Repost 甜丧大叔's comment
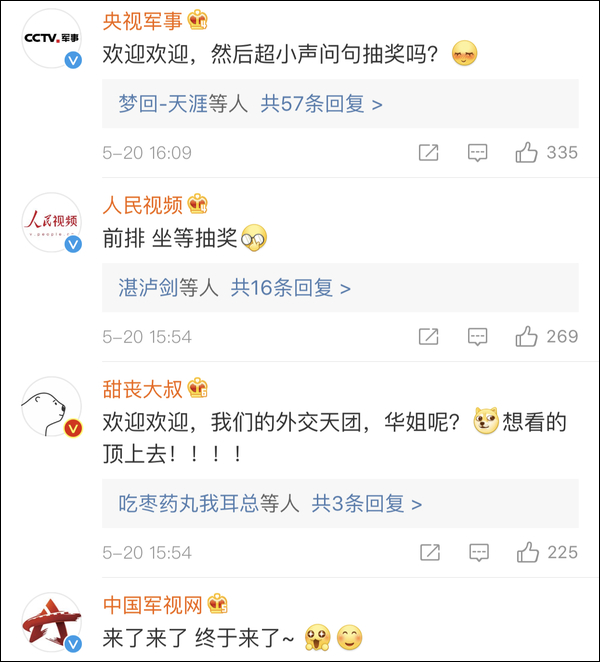 [x=428, y=552]
